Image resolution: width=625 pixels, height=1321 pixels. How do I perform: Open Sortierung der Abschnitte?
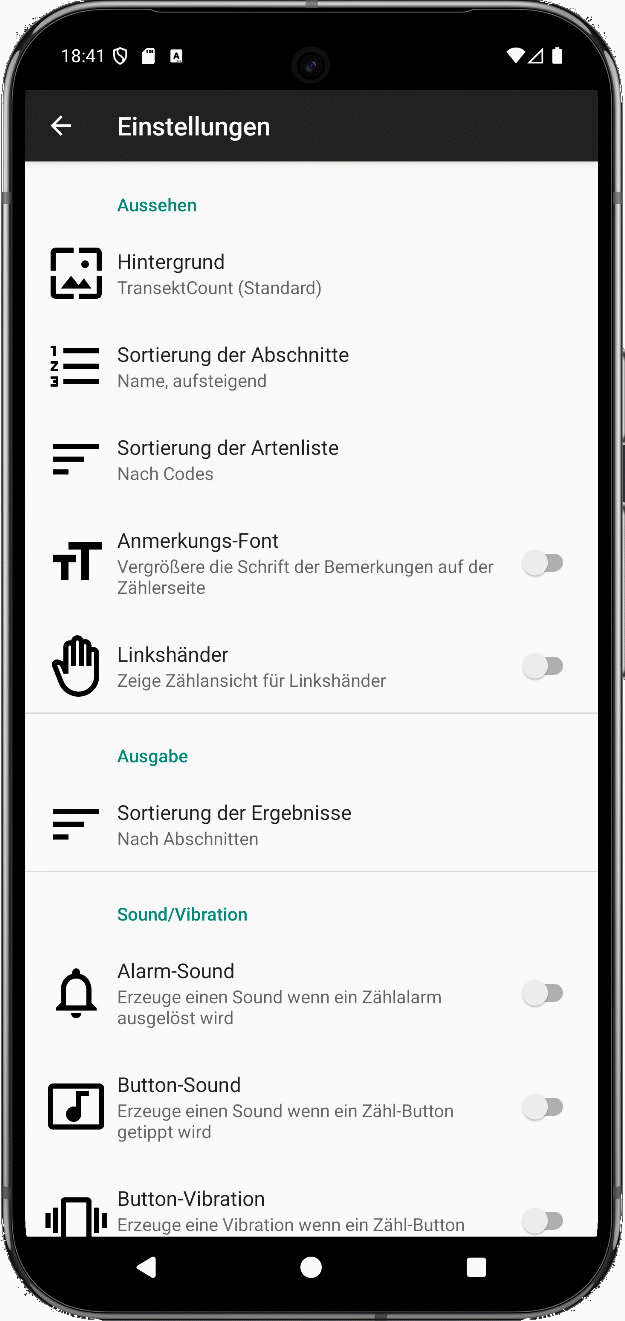pyautogui.click(x=233, y=367)
